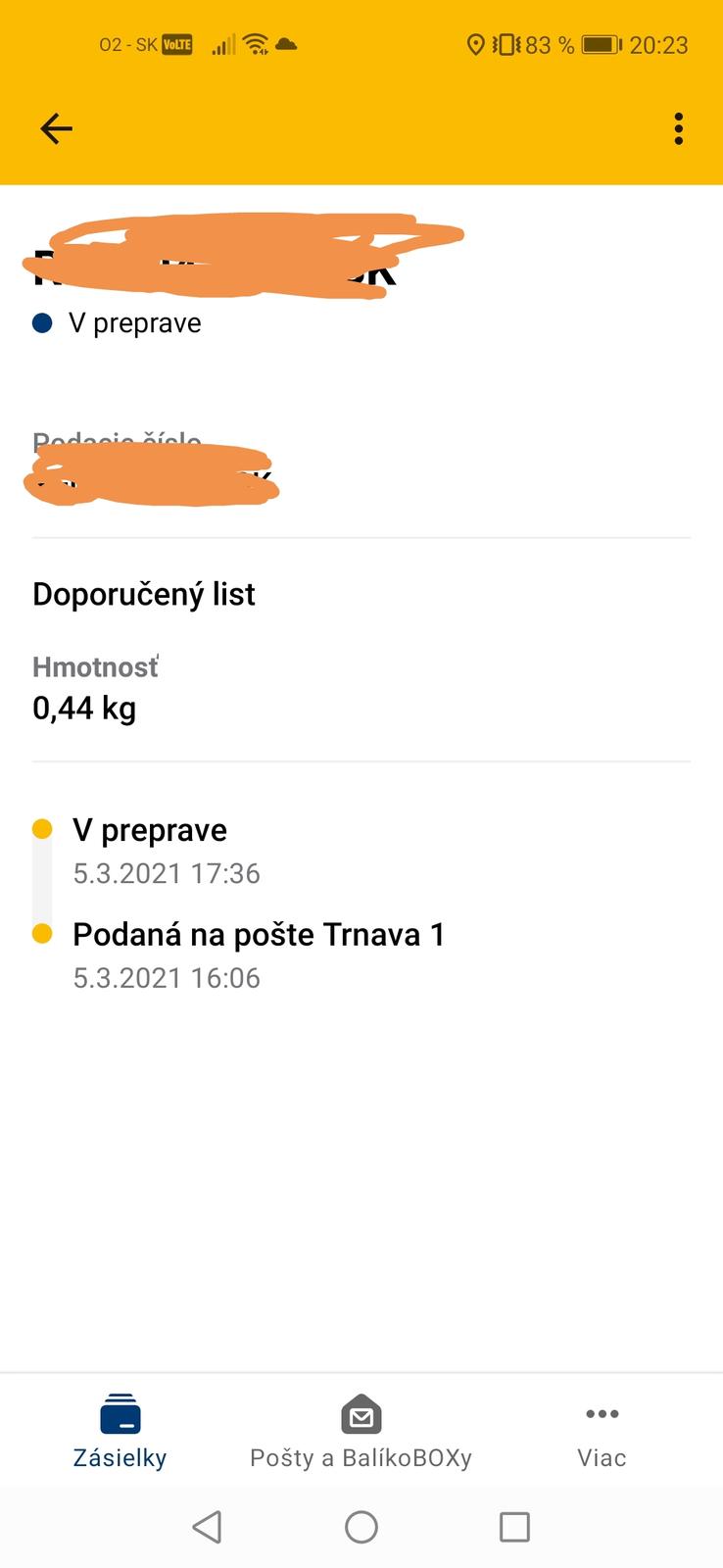The image size is (723, 1568).
Task: Tap the system home button
Action: (x=361, y=1526)
